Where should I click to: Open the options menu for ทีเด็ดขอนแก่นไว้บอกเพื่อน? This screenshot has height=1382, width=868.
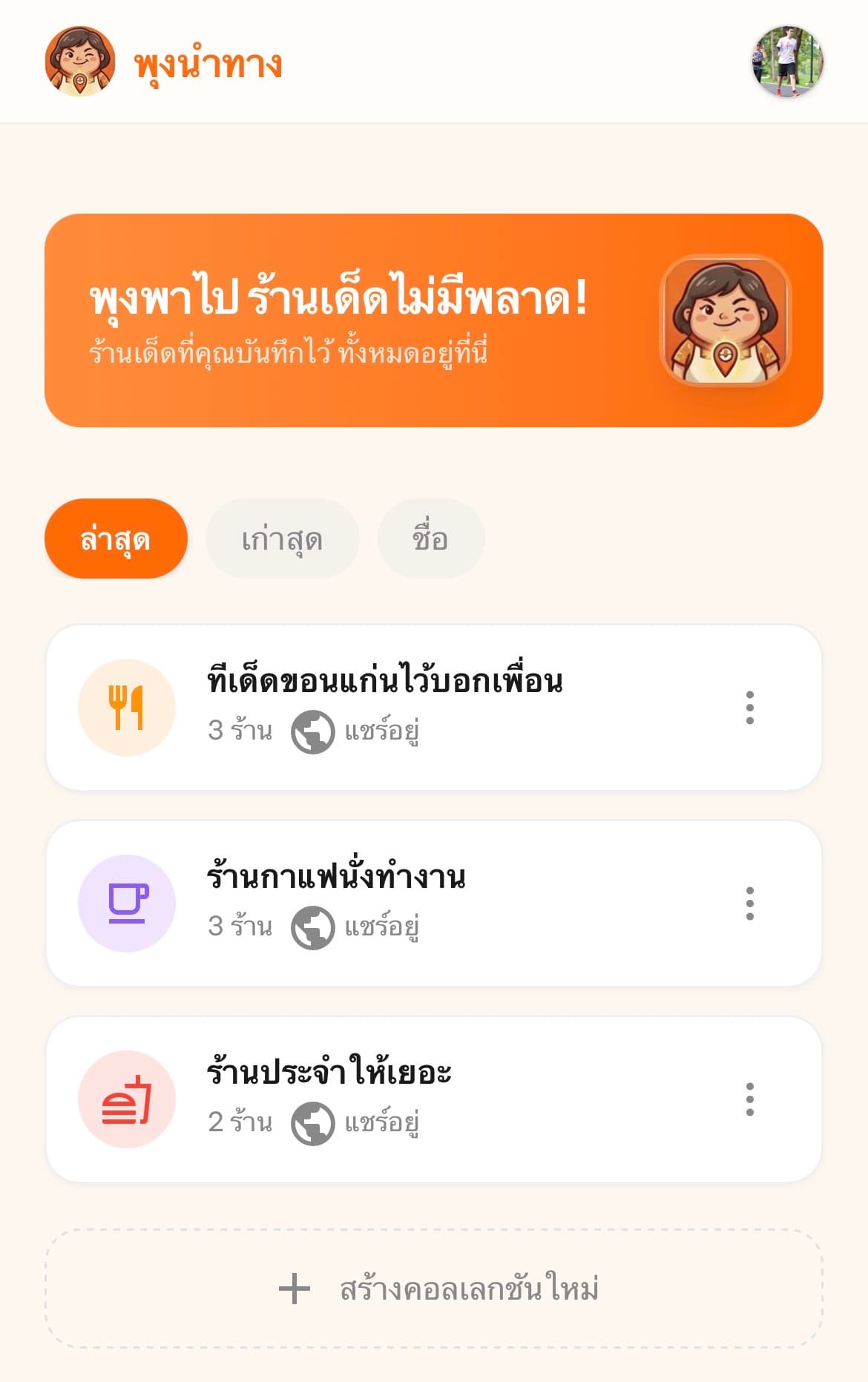coord(751,708)
